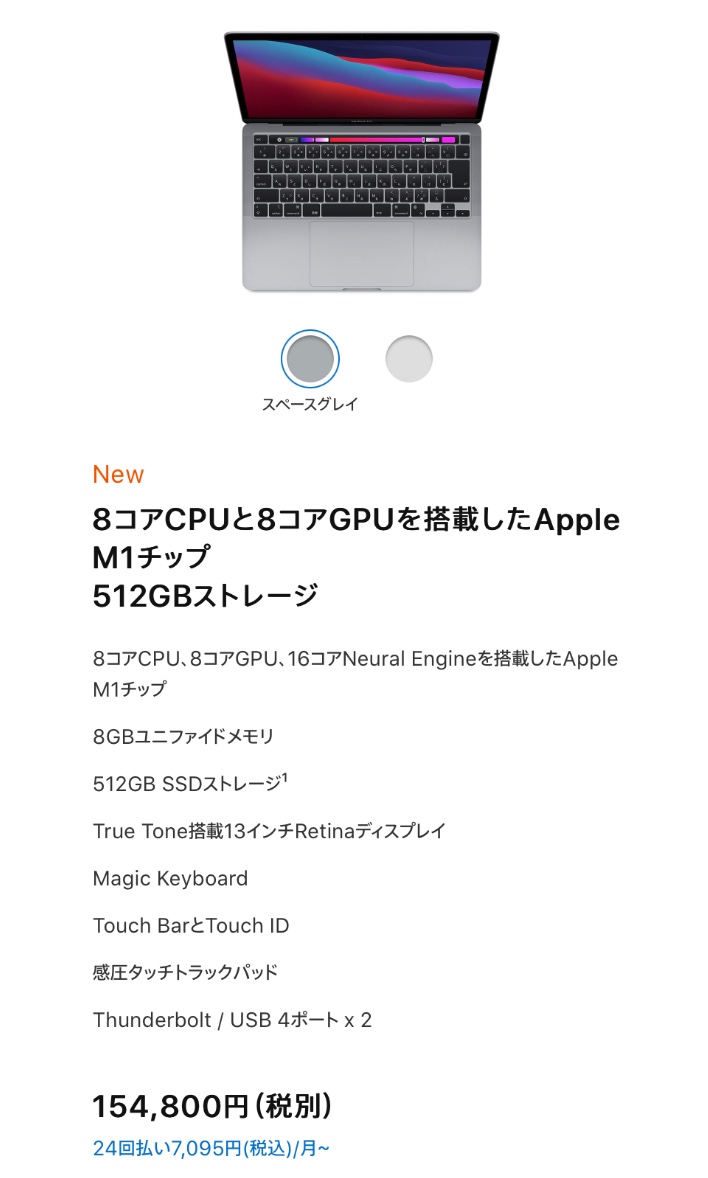
Task: Open the 24回払い monthly payment link
Action: [x=211, y=1149]
